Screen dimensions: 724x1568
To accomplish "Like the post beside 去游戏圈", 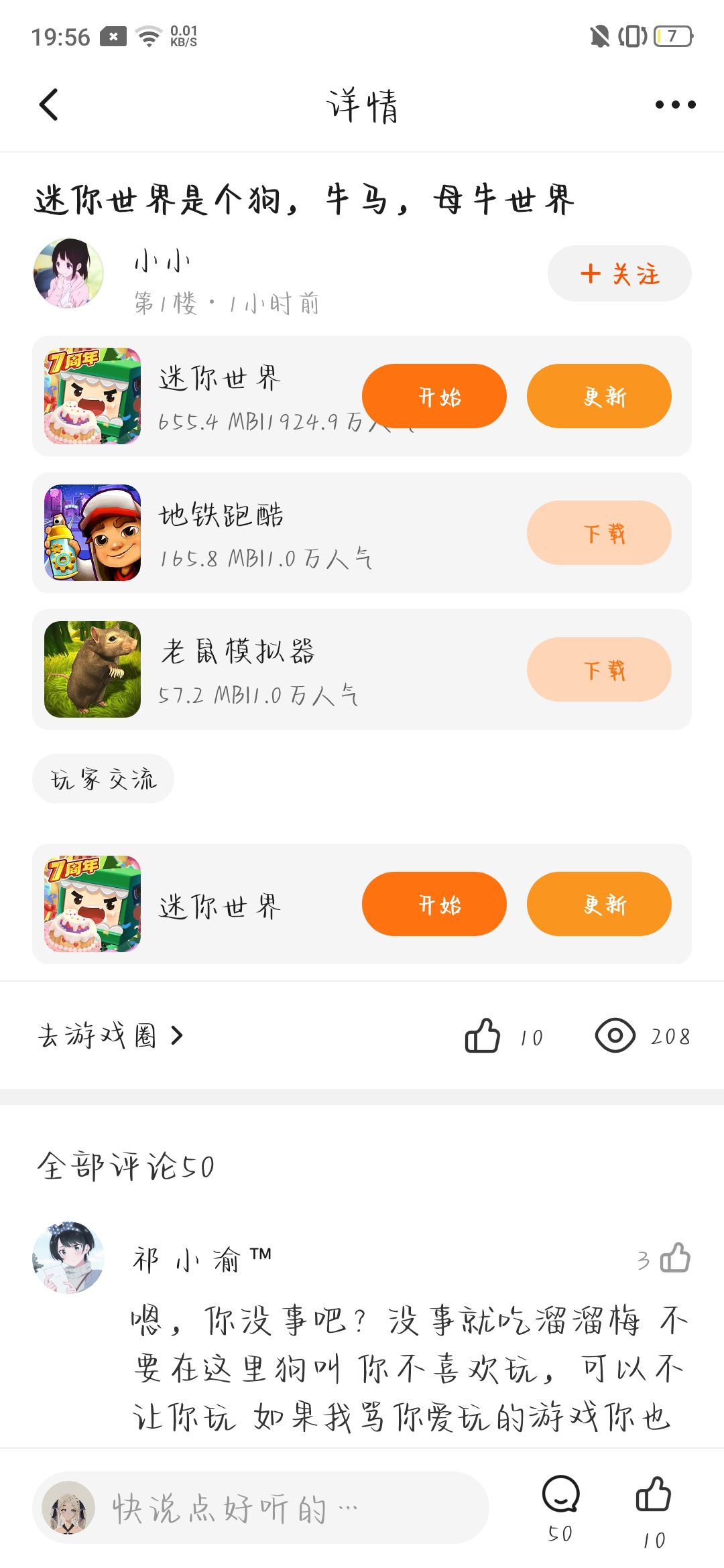I will click(483, 1036).
